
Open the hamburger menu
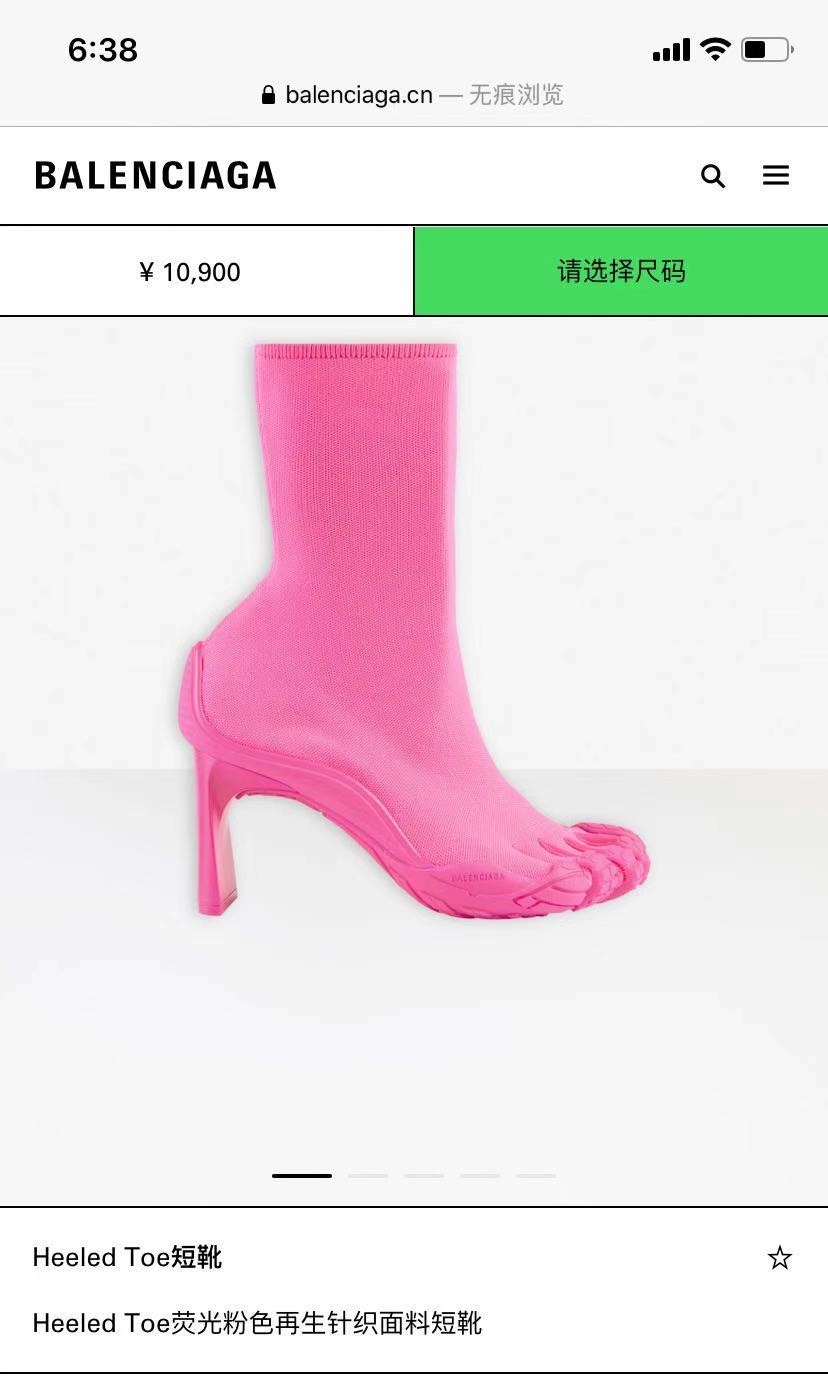(776, 176)
